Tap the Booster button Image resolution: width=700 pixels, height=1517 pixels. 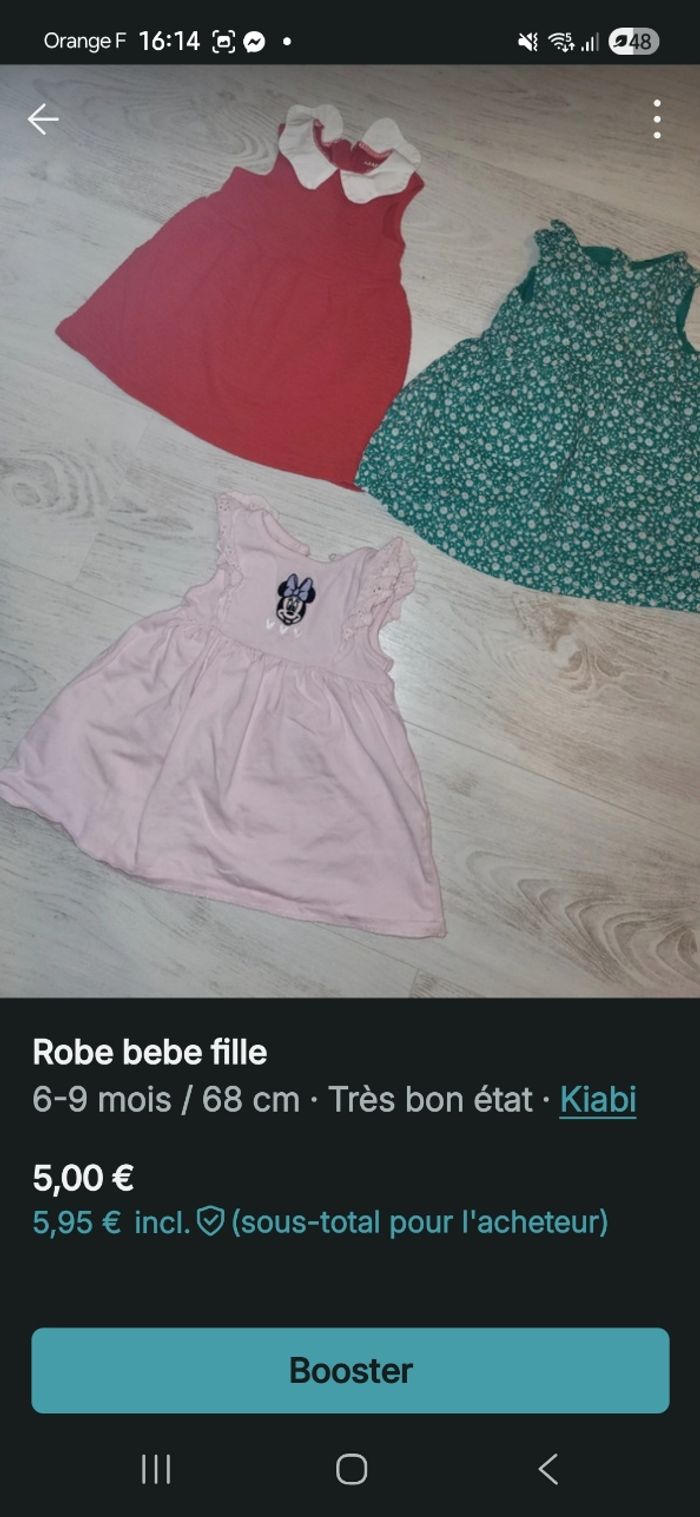[x=350, y=1370]
